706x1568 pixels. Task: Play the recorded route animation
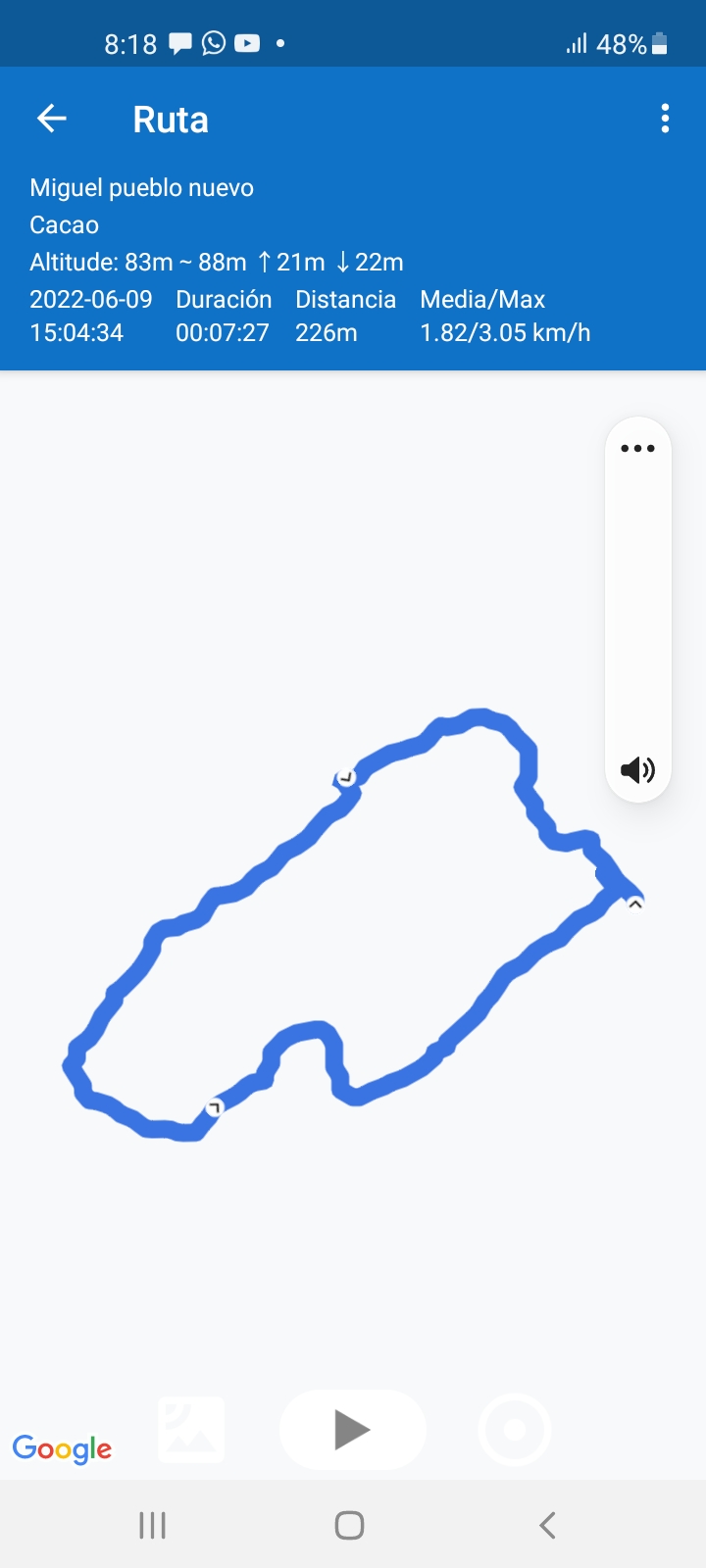[352, 1430]
